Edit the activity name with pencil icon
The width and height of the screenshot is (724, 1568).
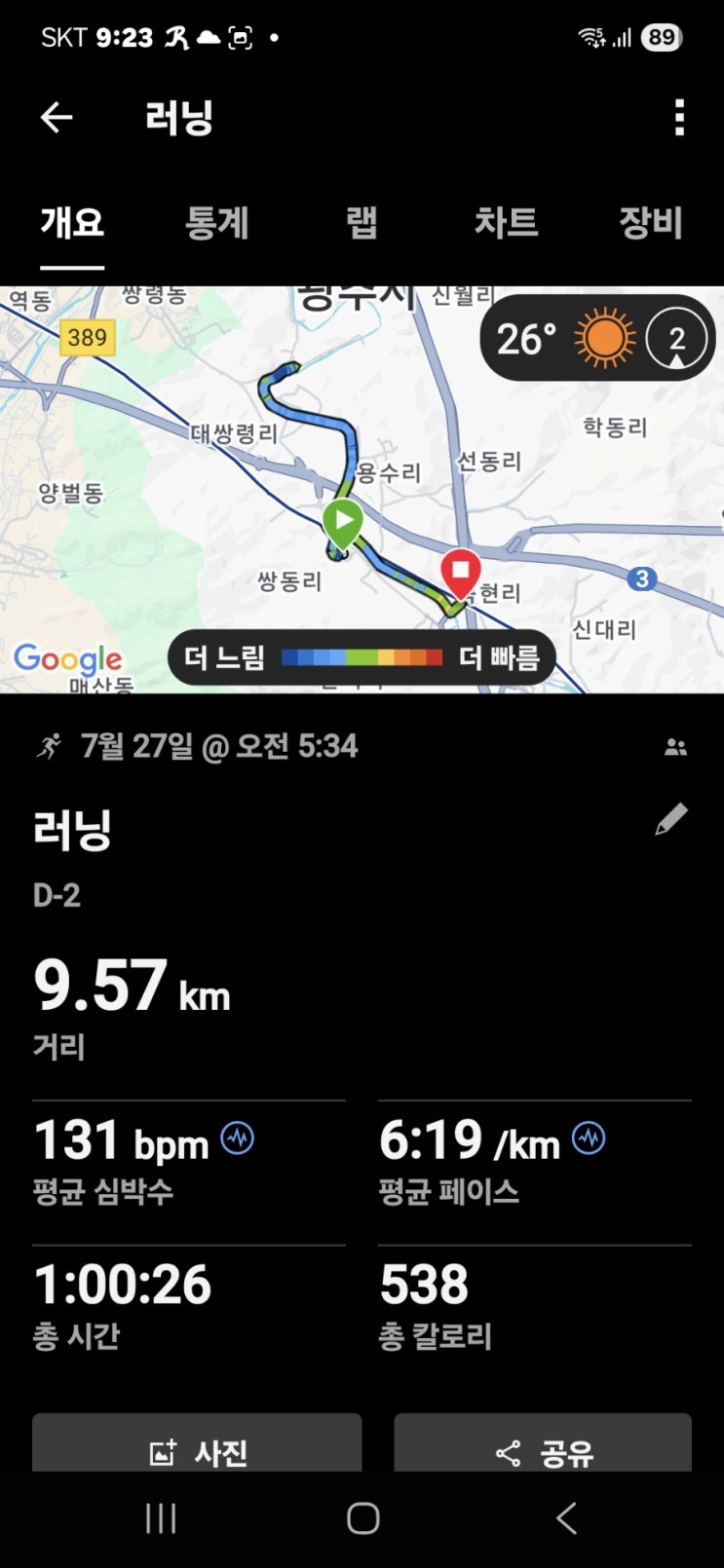670,820
